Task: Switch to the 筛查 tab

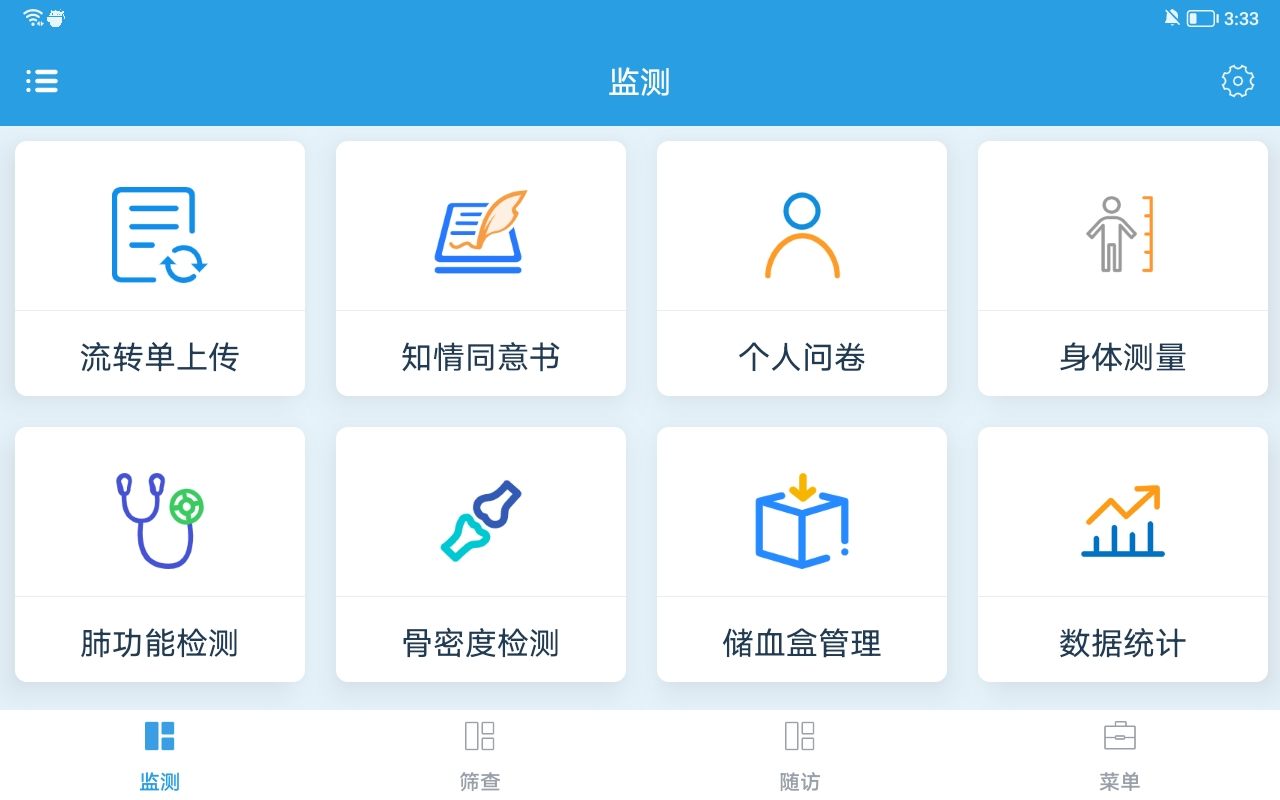Action: click(x=480, y=755)
